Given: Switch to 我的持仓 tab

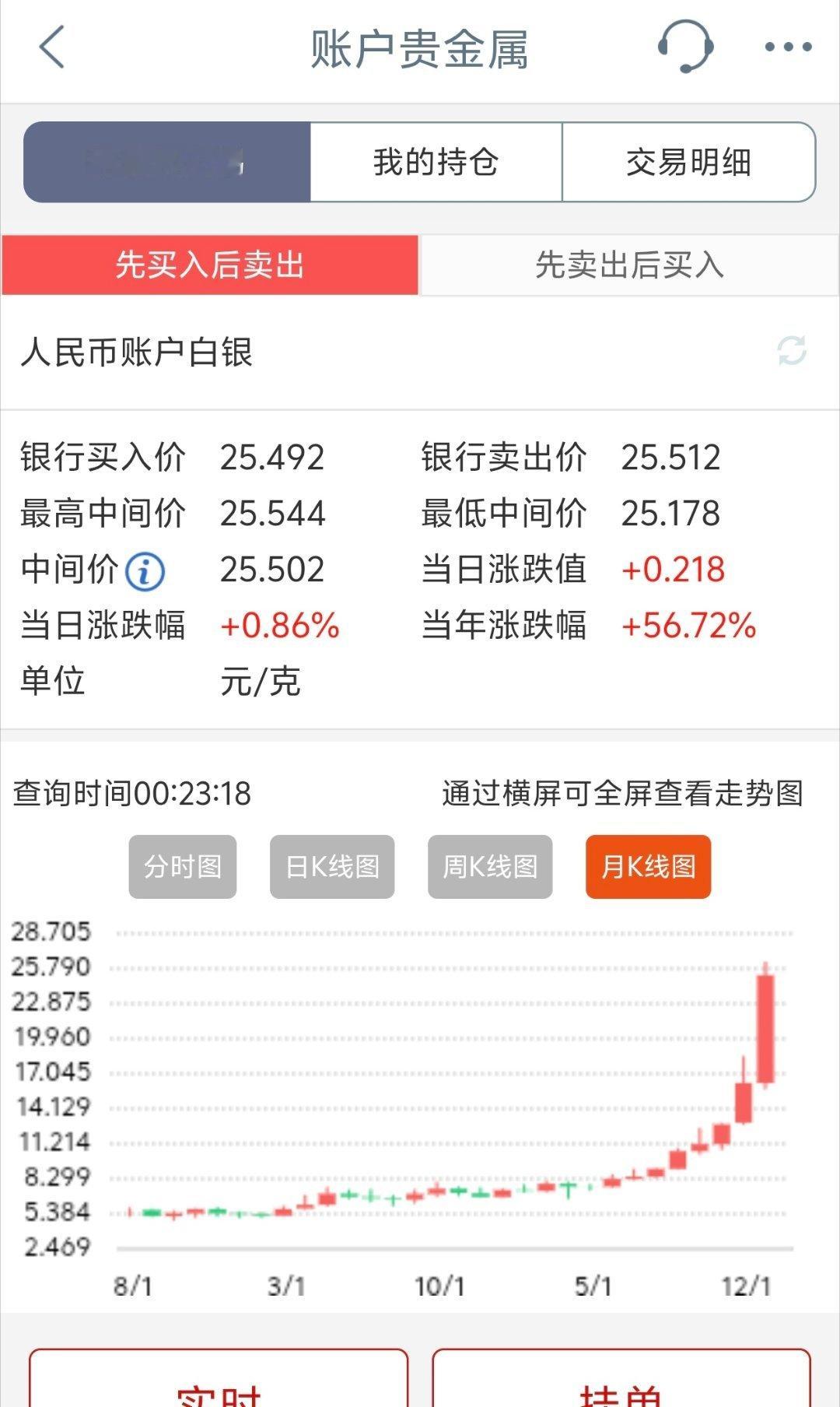Looking at the screenshot, I should 436,162.
